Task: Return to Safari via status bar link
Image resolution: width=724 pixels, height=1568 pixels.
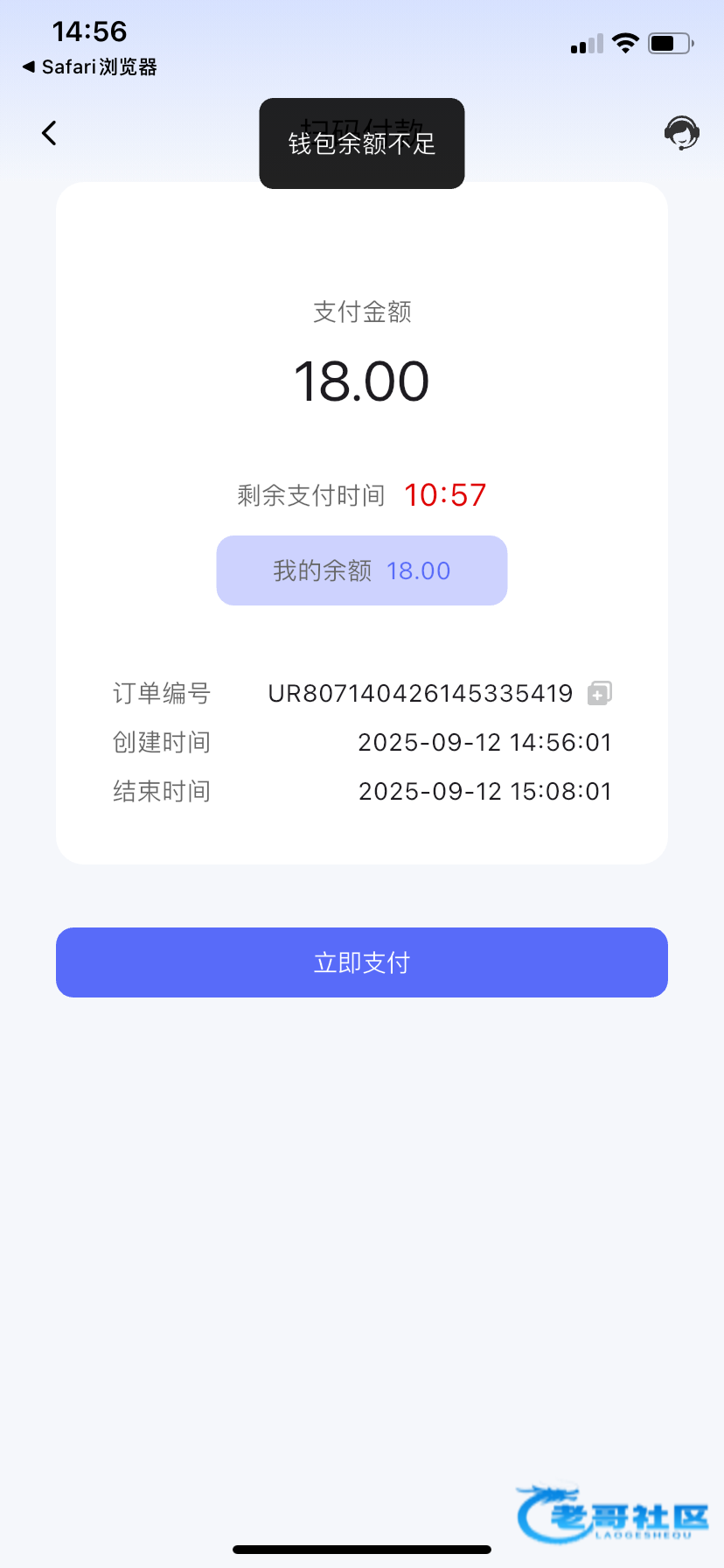Action: point(89,67)
